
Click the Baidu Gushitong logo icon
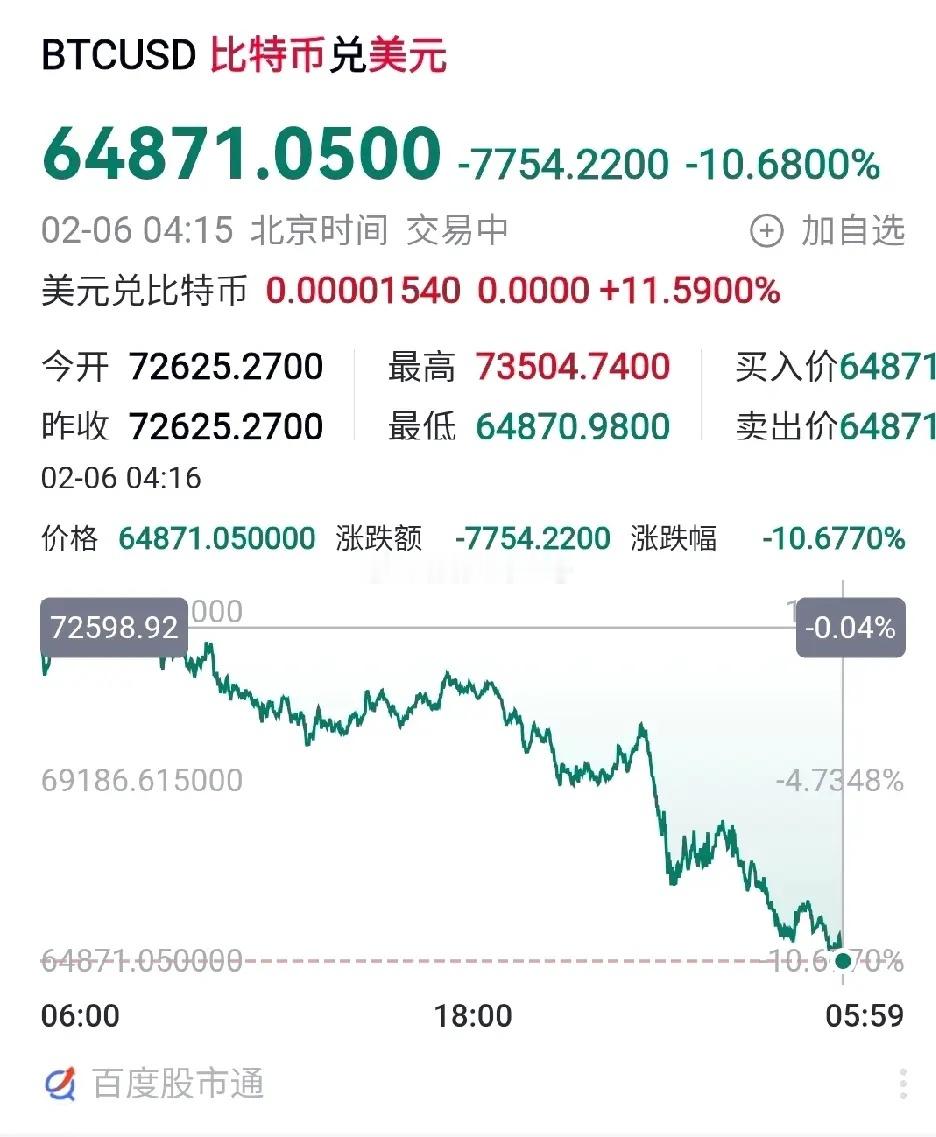(61, 1082)
